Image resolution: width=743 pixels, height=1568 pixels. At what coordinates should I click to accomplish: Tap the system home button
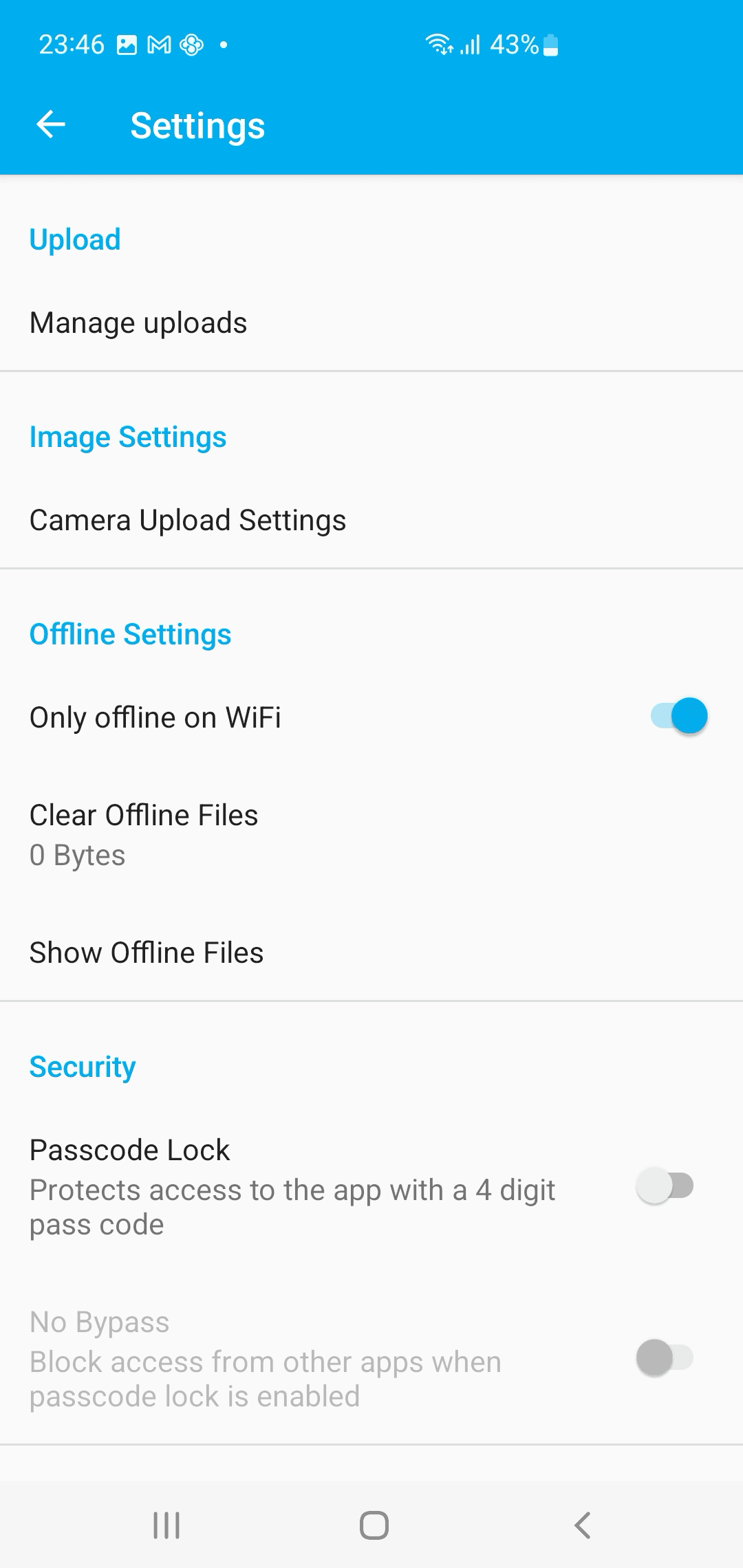pos(374,1525)
